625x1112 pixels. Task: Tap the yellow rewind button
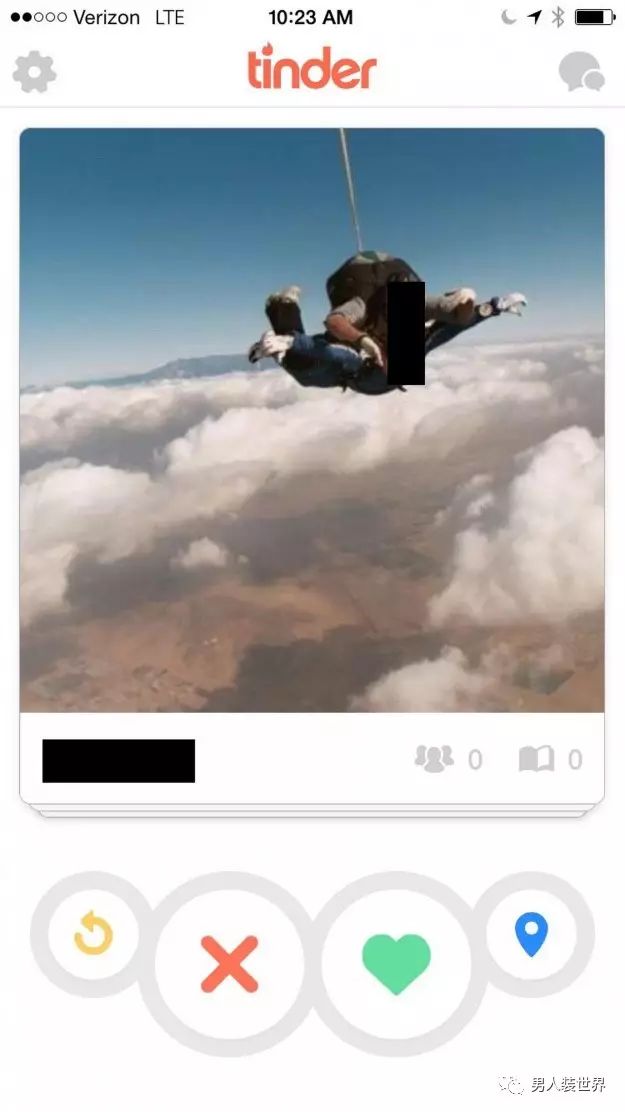tap(93, 934)
